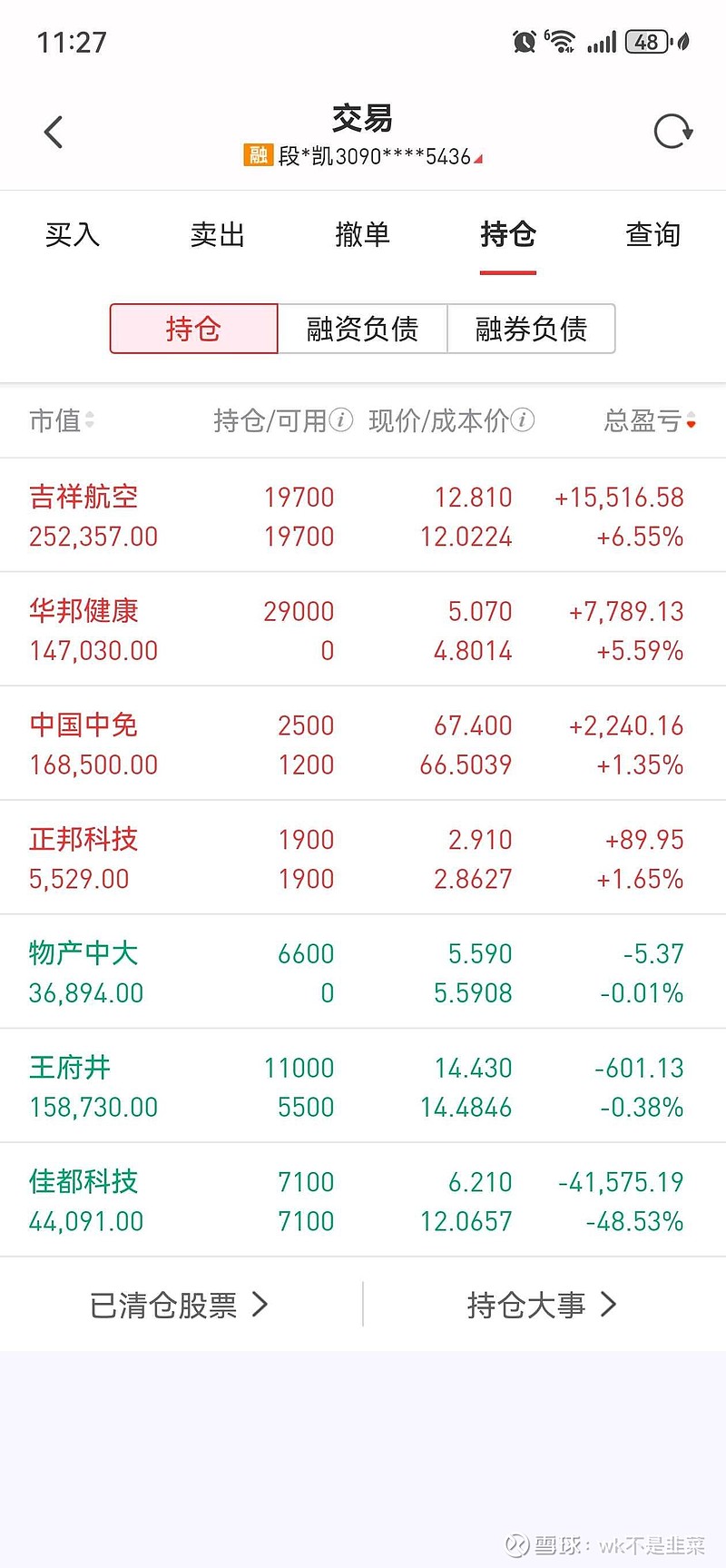Switch to 融券负债 segment
The width and height of the screenshot is (726, 1568).
click(x=532, y=329)
